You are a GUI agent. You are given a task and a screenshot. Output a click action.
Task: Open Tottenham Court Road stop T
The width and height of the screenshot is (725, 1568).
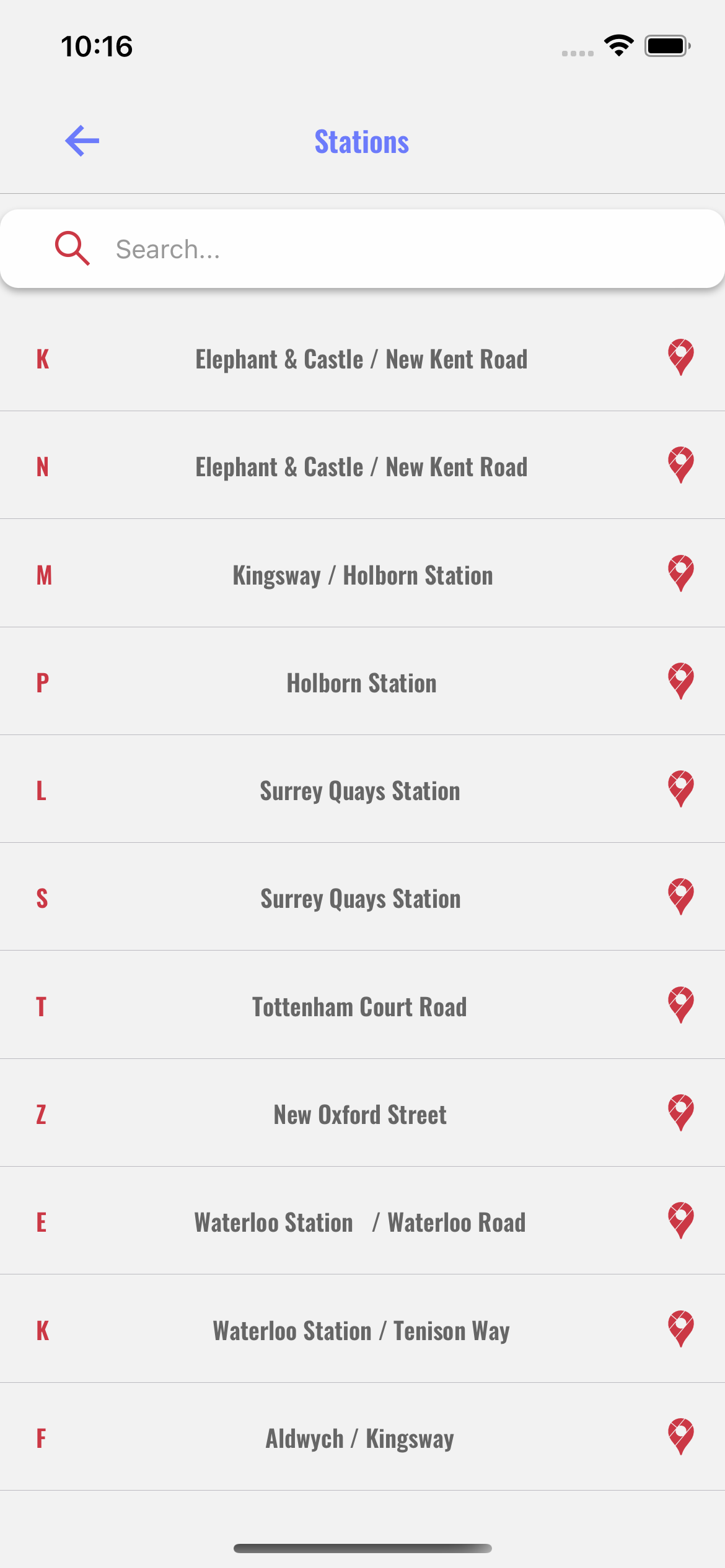click(362, 1006)
